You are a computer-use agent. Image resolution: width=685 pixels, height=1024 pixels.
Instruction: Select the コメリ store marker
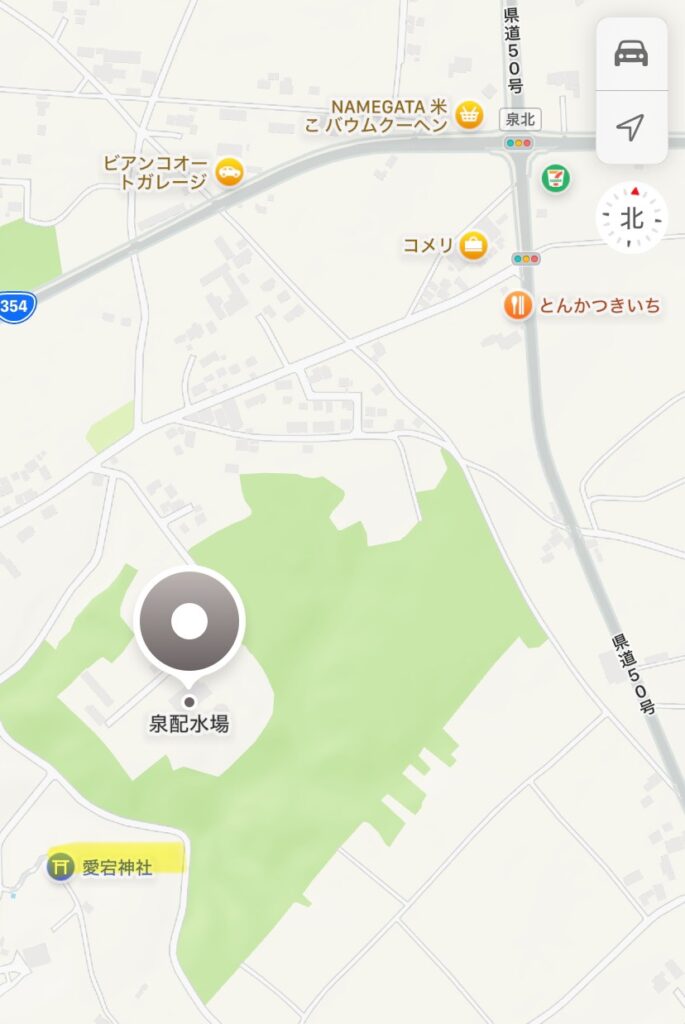click(x=473, y=245)
